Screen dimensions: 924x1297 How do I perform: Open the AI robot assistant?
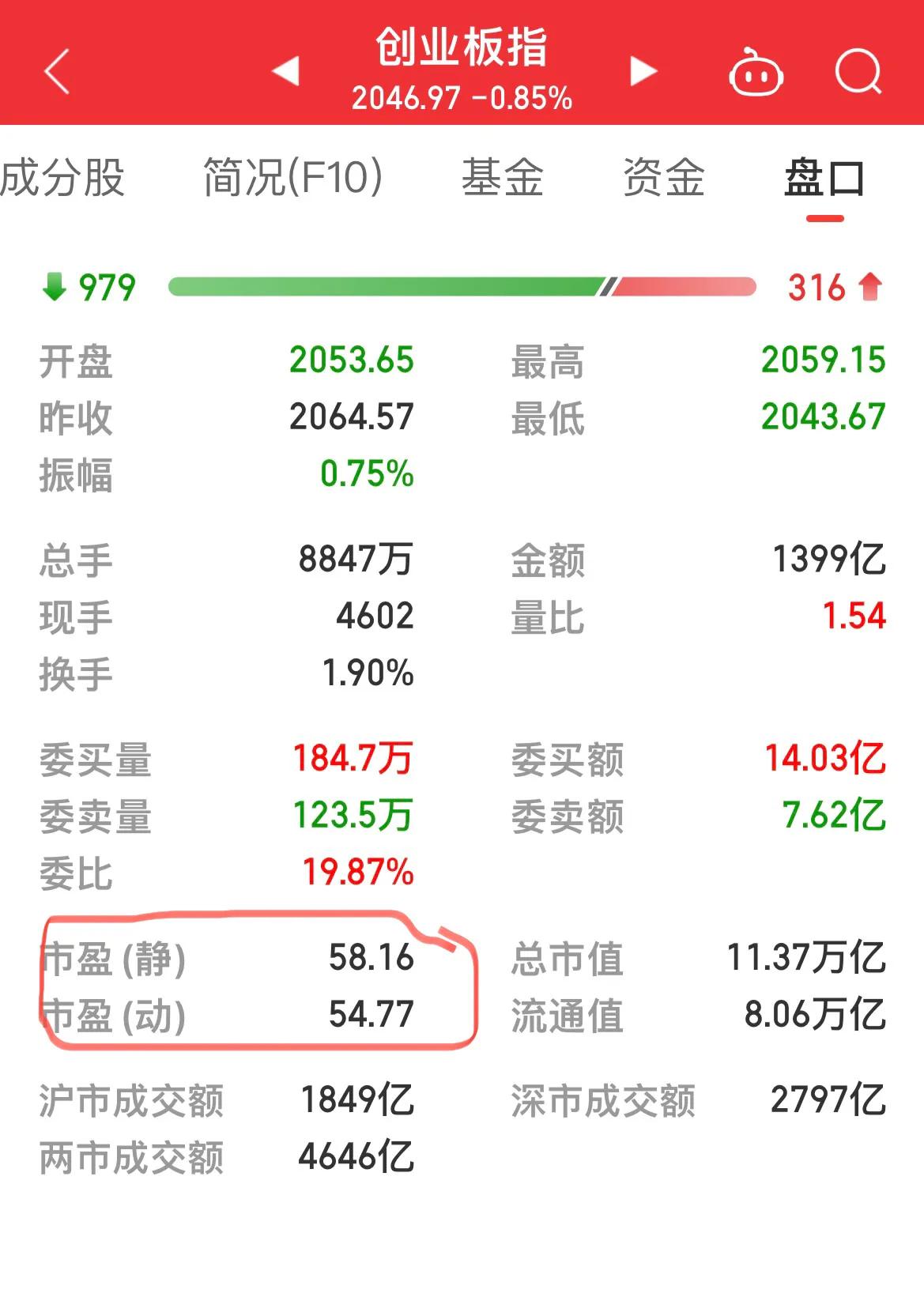[755, 71]
